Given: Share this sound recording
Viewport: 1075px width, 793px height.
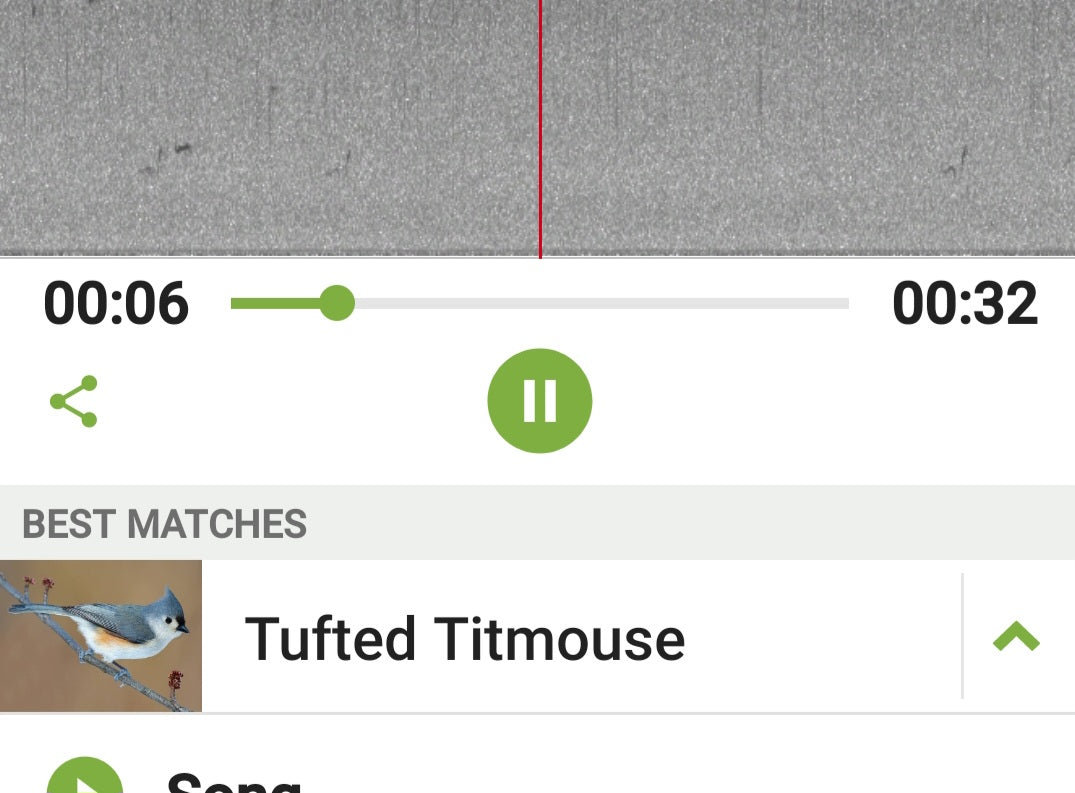Looking at the screenshot, I should pos(74,401).
